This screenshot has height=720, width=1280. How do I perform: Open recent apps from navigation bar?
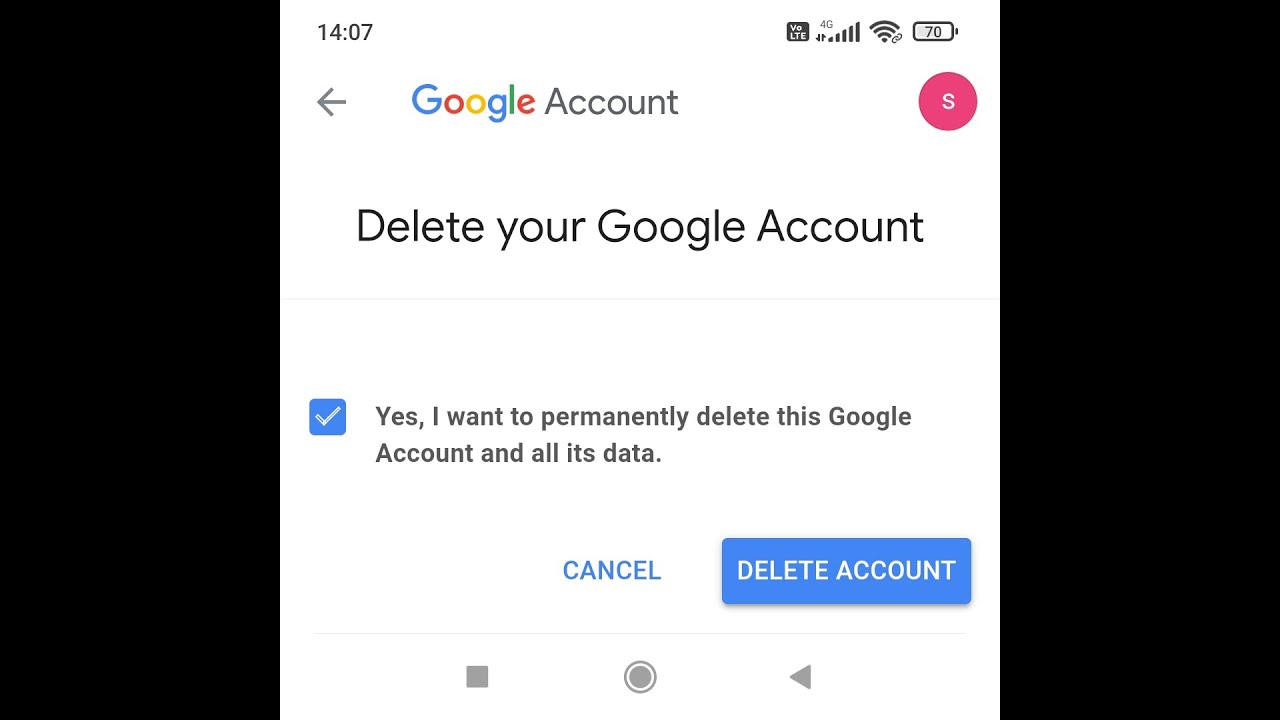pyautogui.click(x=477, y=677)
